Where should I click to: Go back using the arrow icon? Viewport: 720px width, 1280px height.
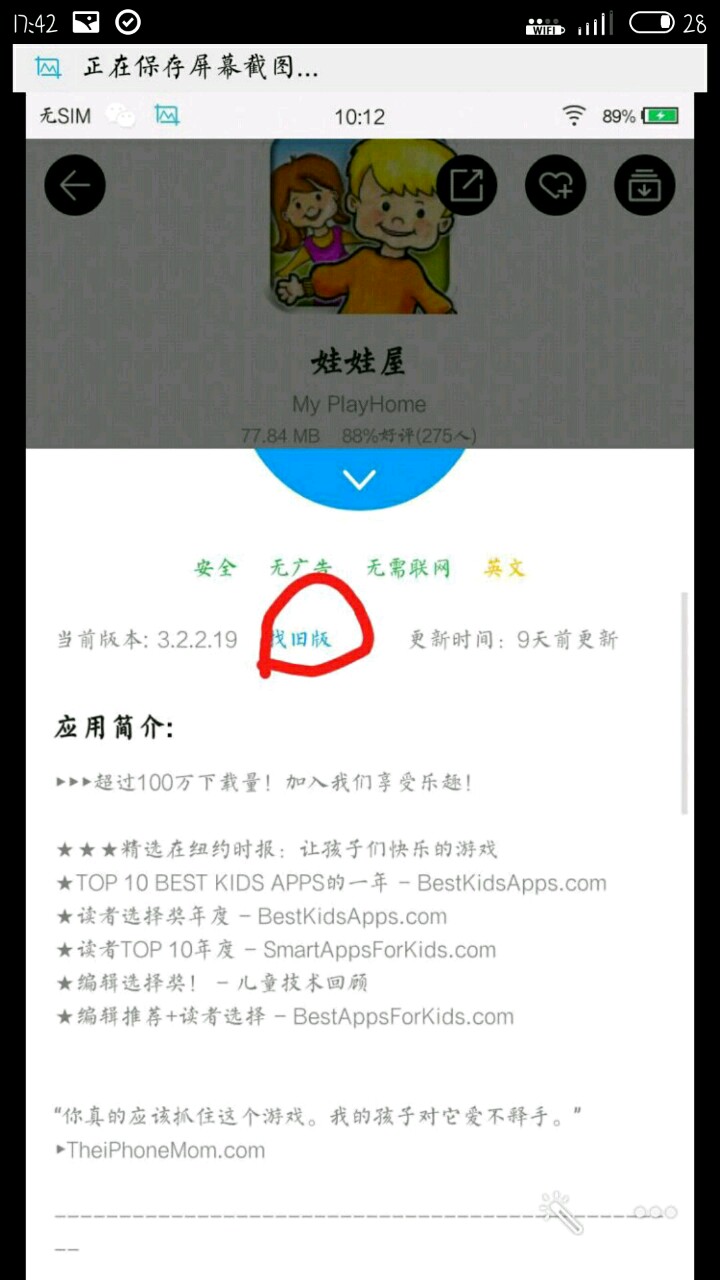(75, 186)
